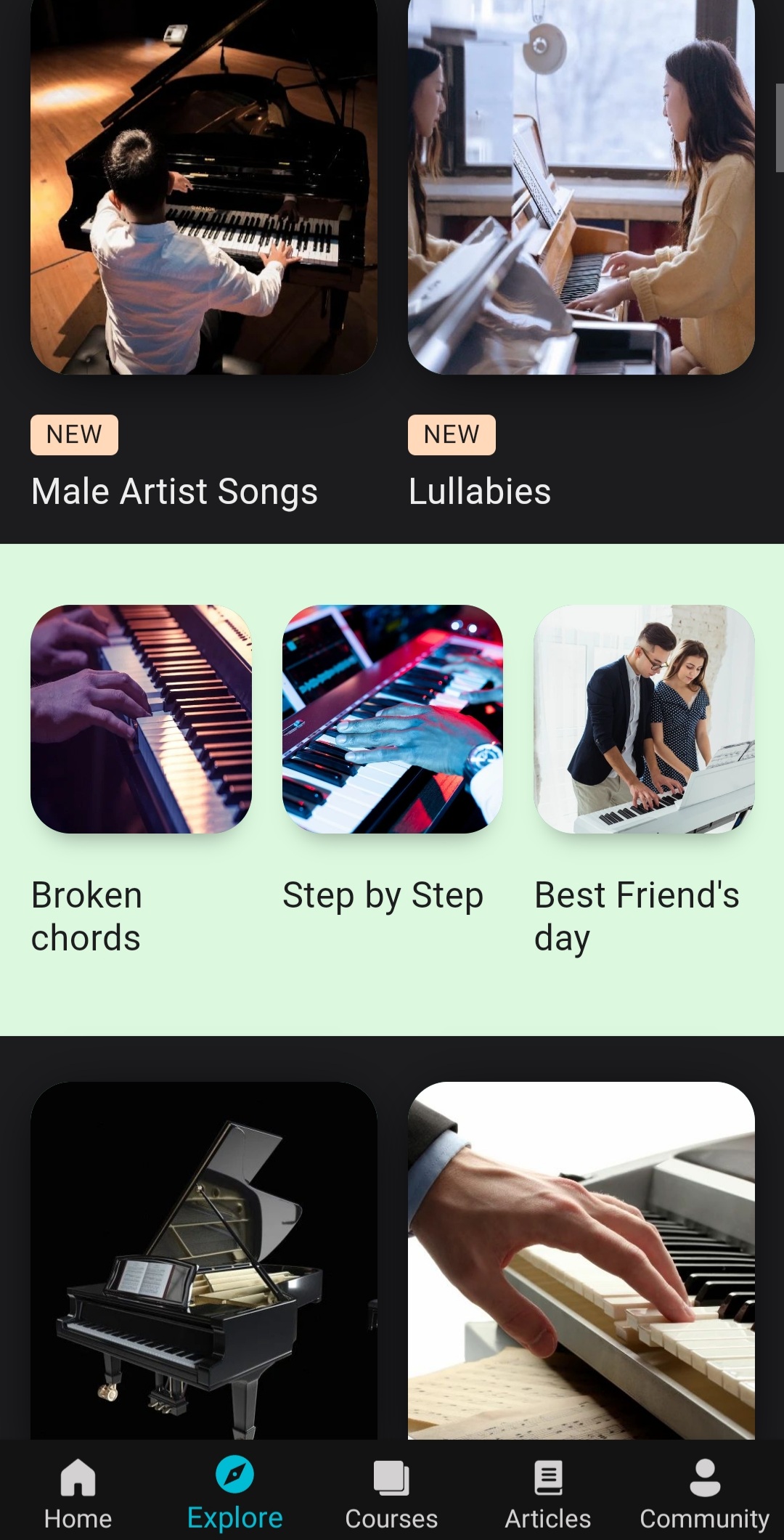Tap the Broken chords label
Image resolution: width=784 pixels, height=1540 pixels.
[87, 915]
